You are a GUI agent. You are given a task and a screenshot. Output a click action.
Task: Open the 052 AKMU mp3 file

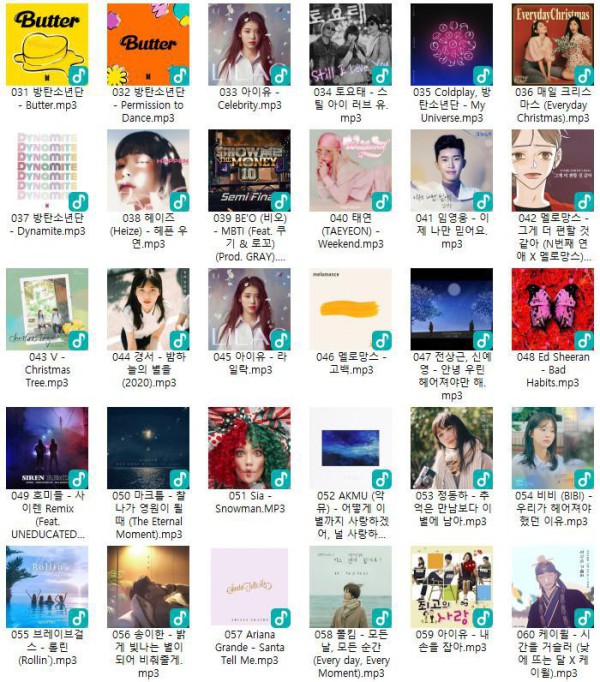pos(350,448)
